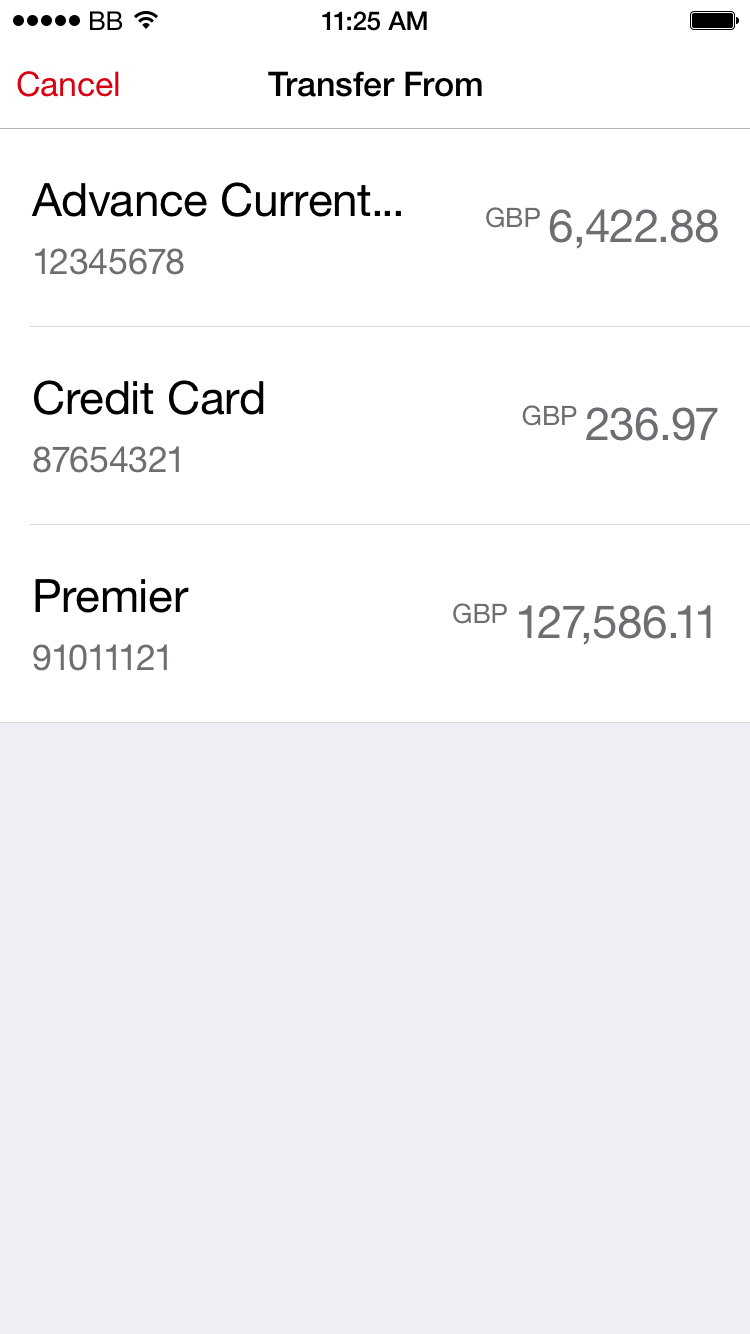Pick the Premier account 91011121
750x1334 pixels.
[375, 623]
